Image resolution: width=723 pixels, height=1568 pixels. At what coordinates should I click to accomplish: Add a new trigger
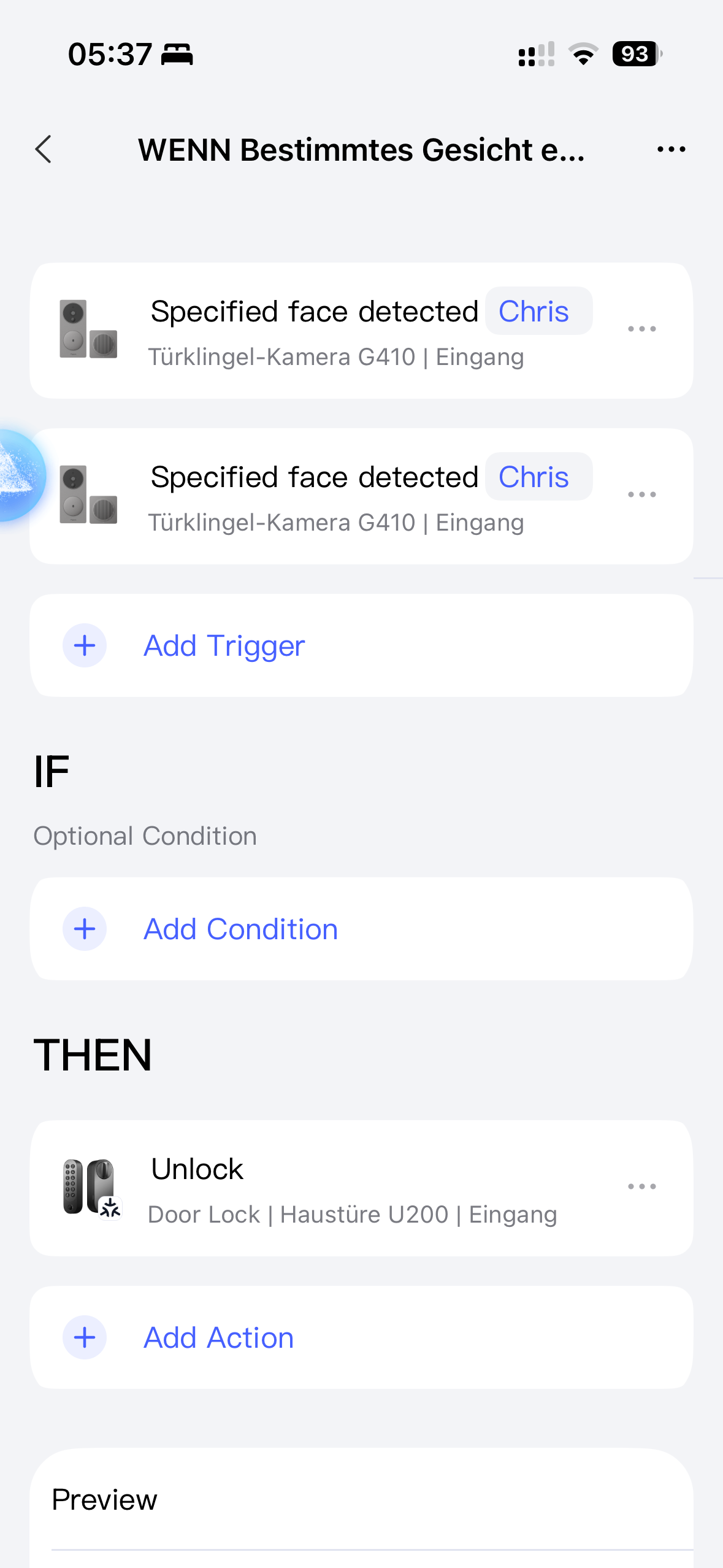224,645
